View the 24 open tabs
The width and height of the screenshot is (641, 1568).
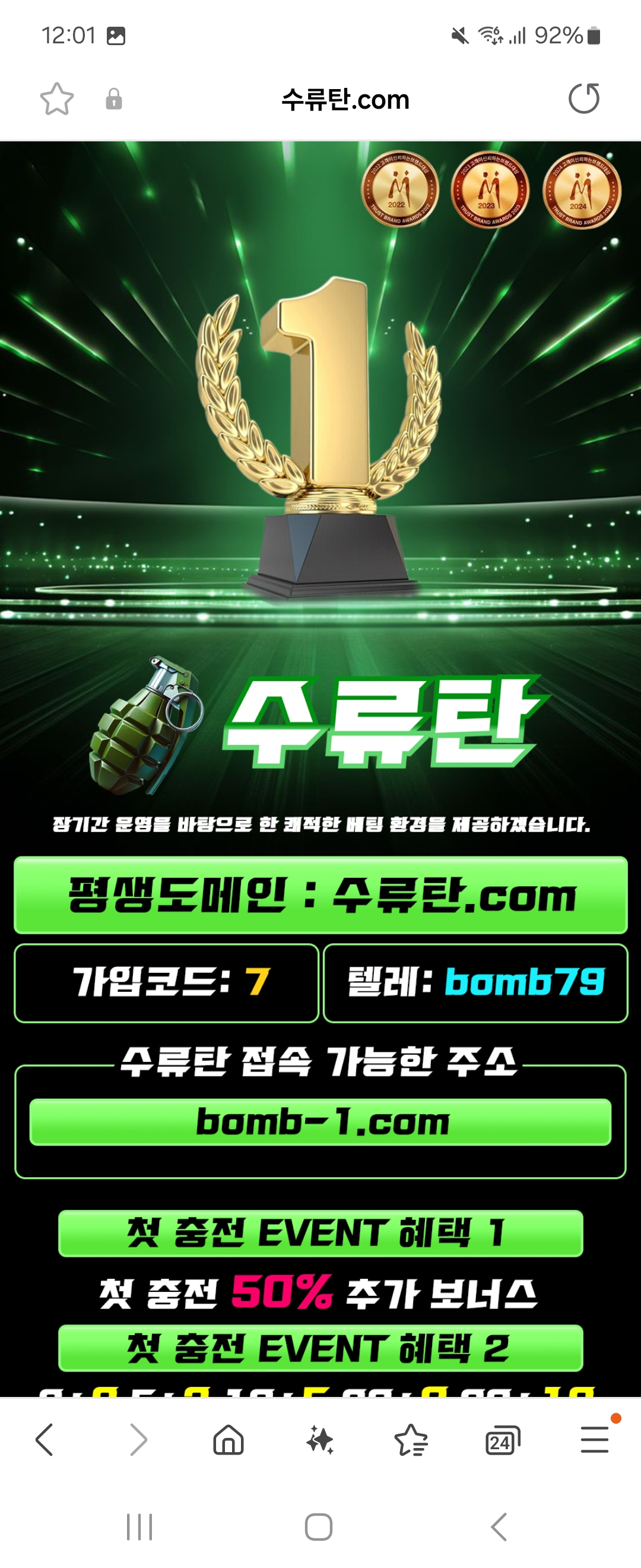pos(502,1440)
